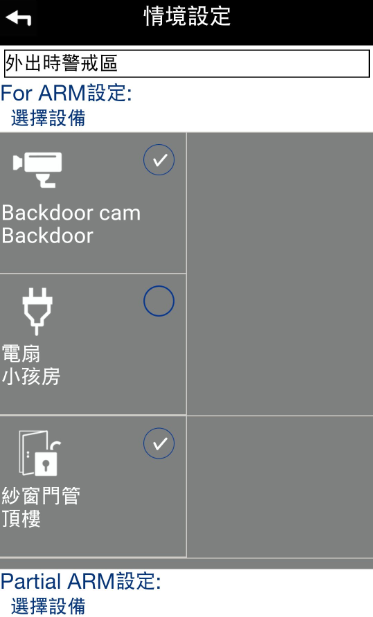Screen dimensions: 373x617
Task: Uncheck the Backdoor cam device
Action: pyautogui.click(x=159, y=160)
